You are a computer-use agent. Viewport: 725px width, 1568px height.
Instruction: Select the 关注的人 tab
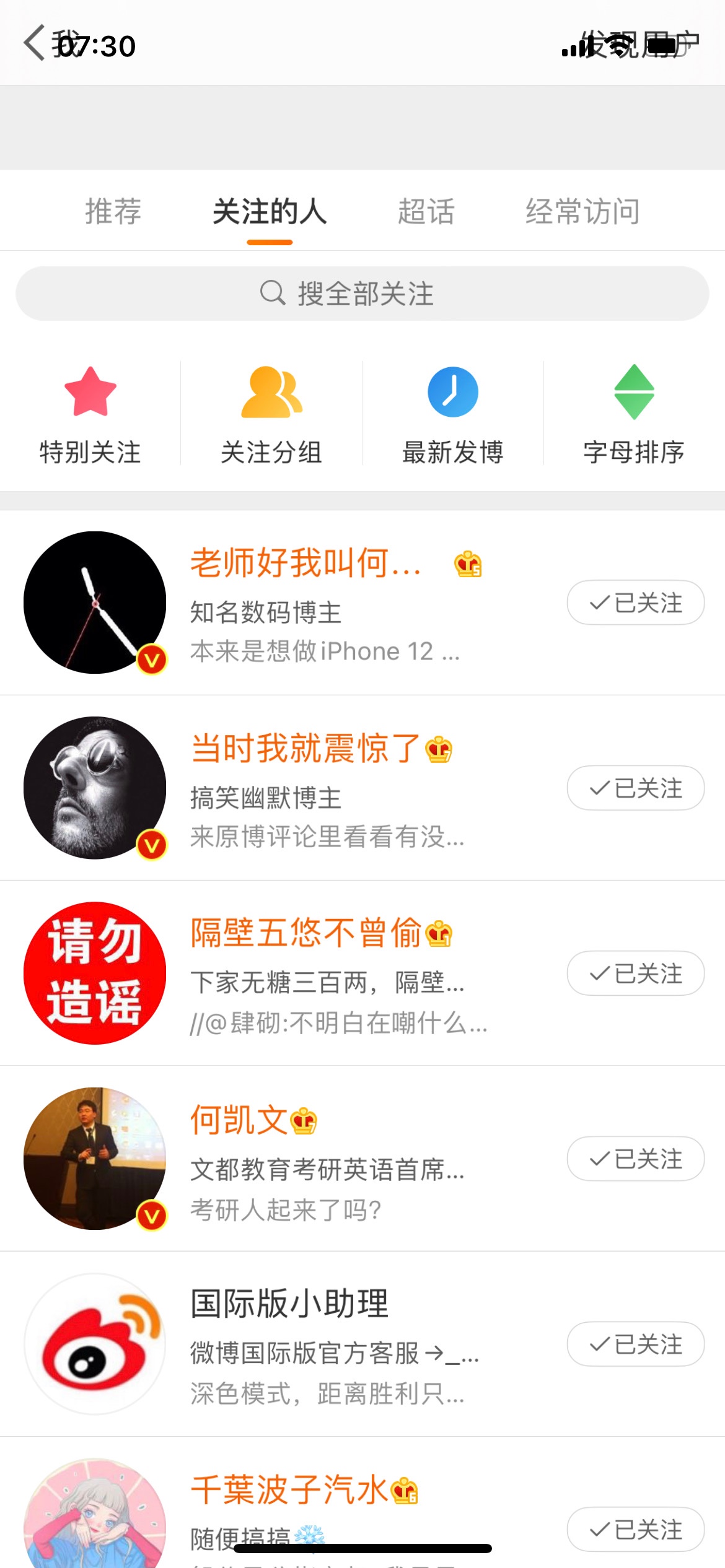270,211
